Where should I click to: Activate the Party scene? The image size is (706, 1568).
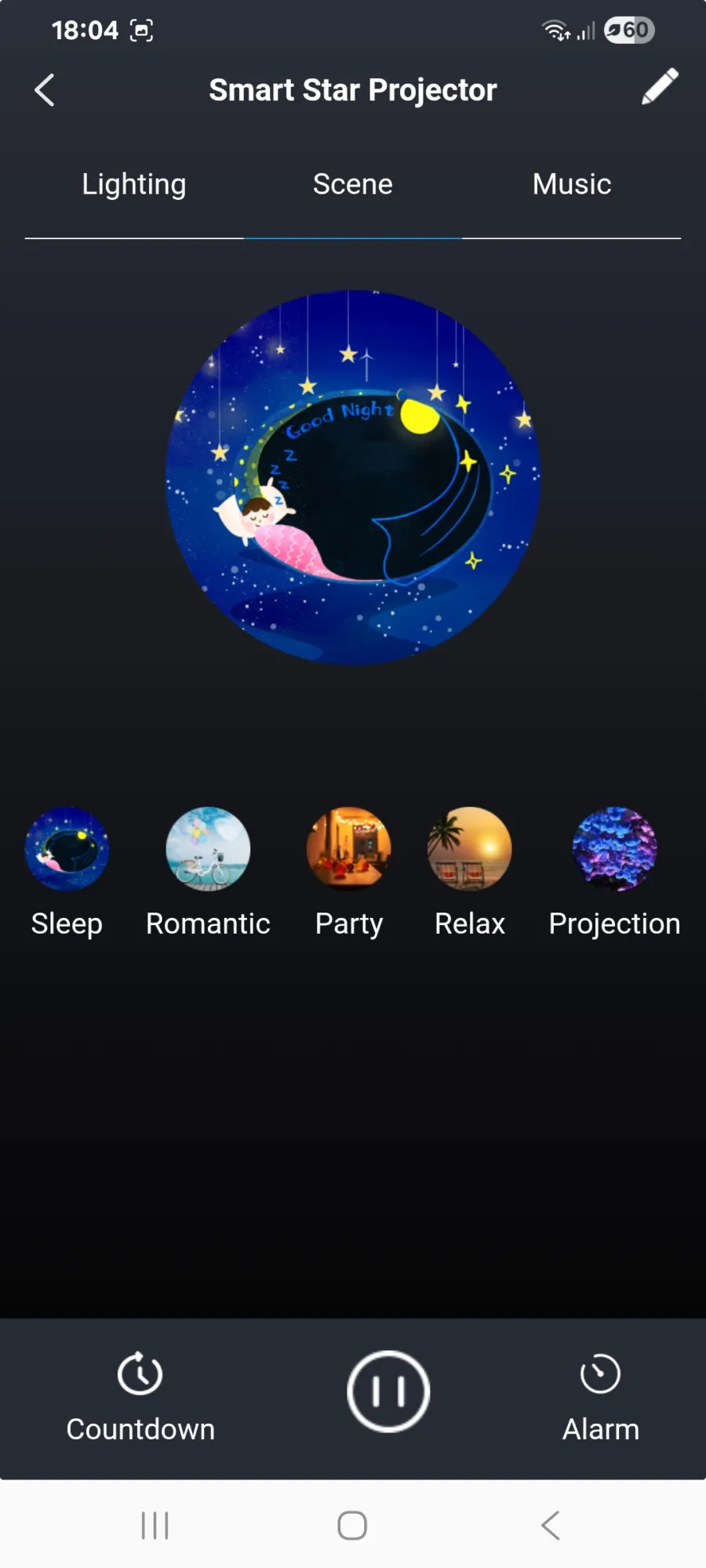(x=348, y=850)
